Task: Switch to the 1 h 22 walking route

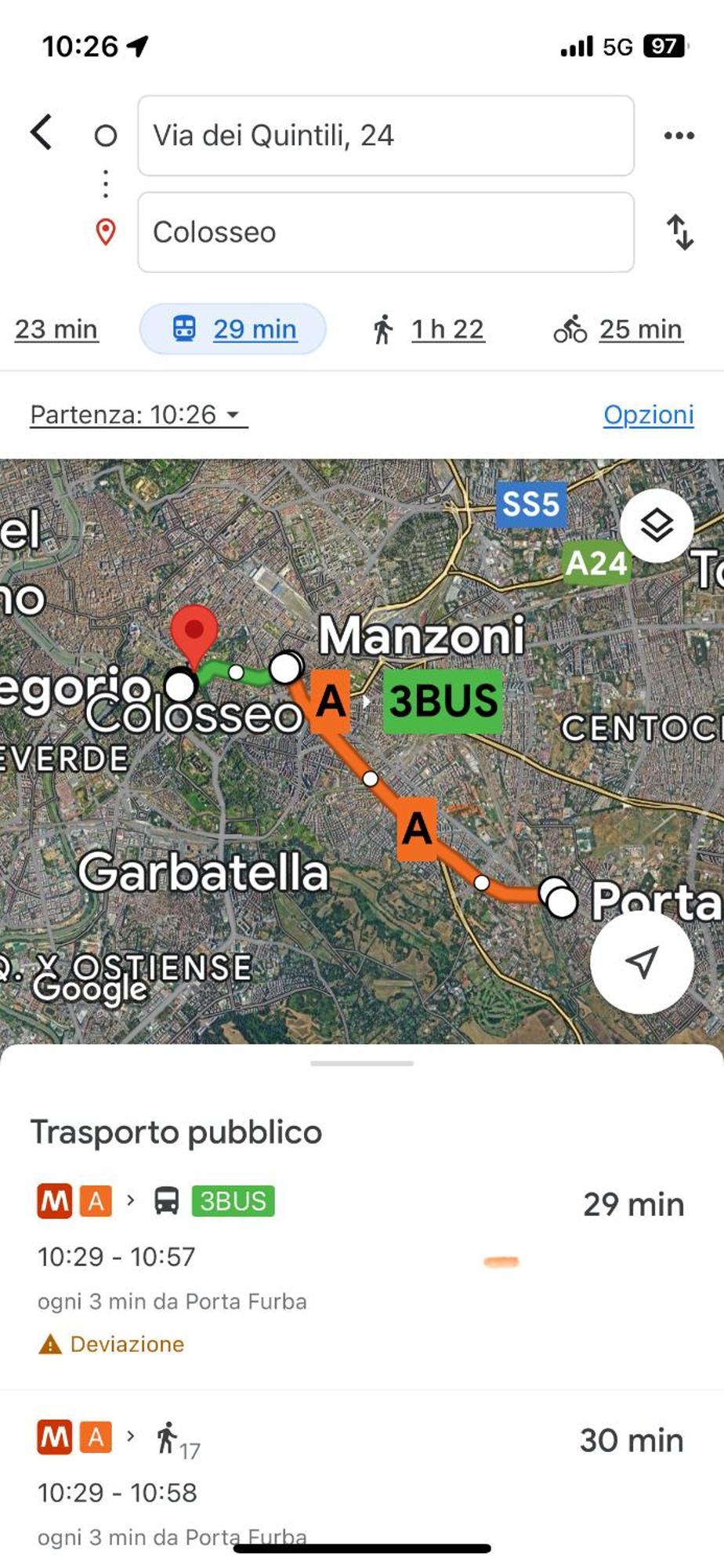Action: coord(429,329)
